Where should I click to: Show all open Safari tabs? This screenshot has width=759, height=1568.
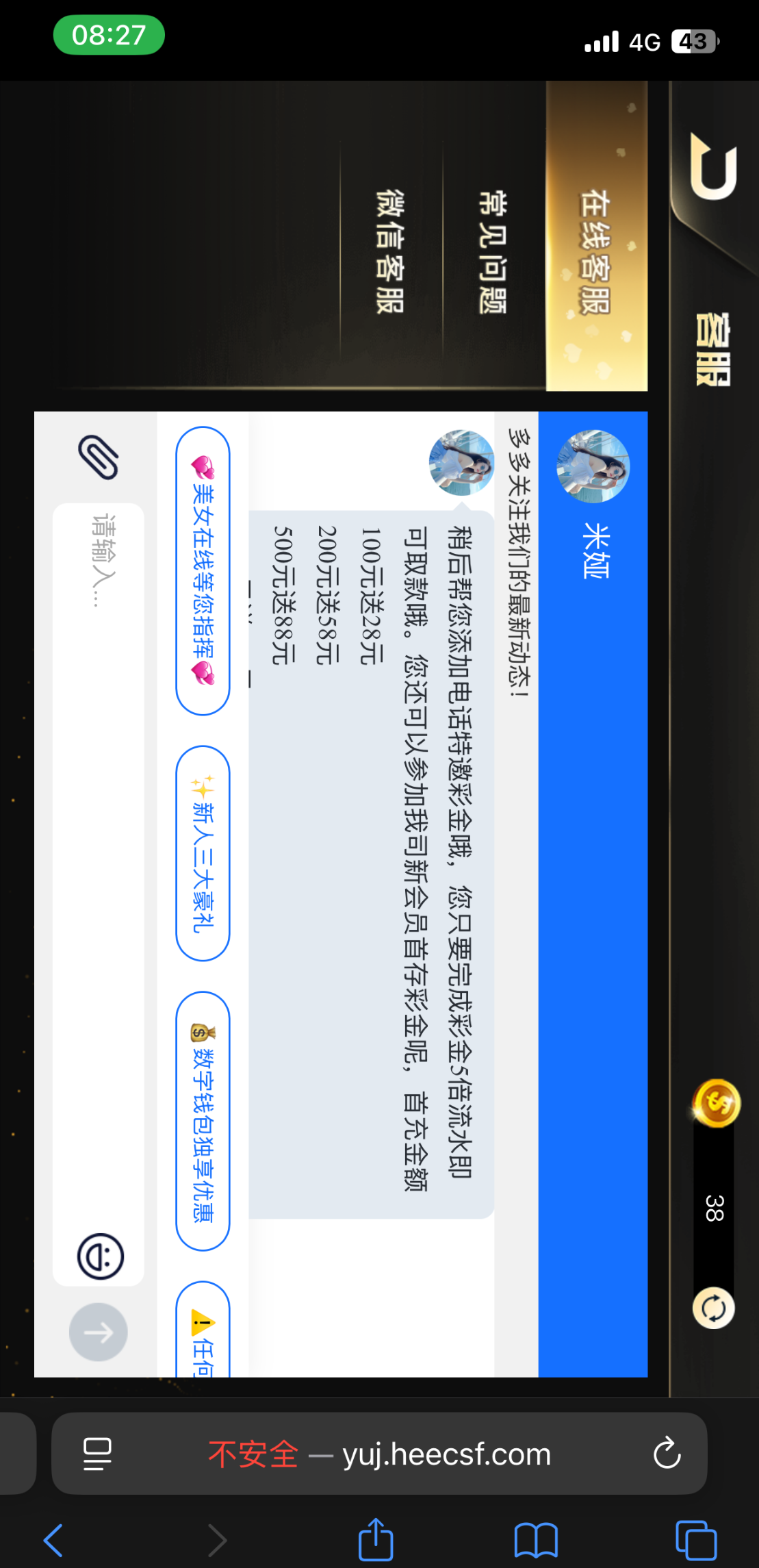click(695, 1540)
